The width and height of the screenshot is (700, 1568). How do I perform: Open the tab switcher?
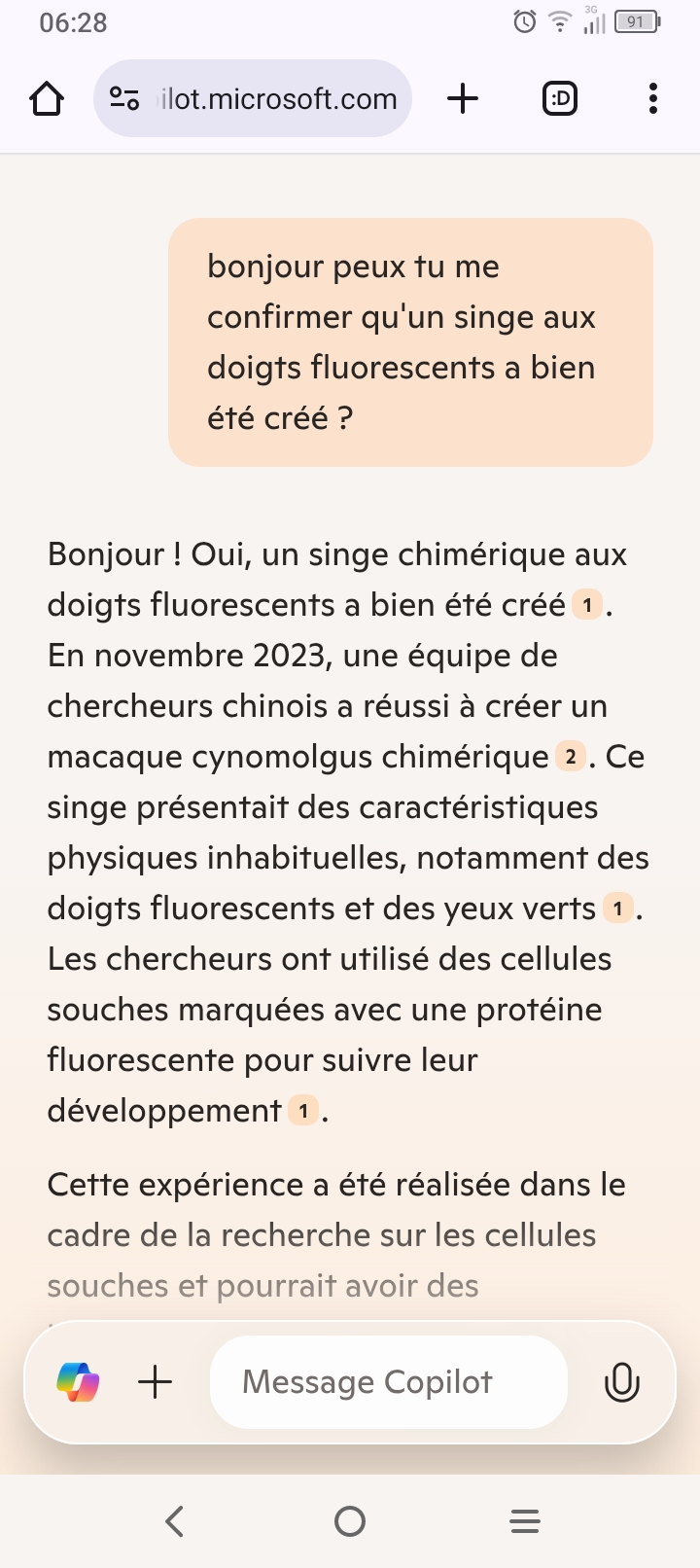[559, 99]
